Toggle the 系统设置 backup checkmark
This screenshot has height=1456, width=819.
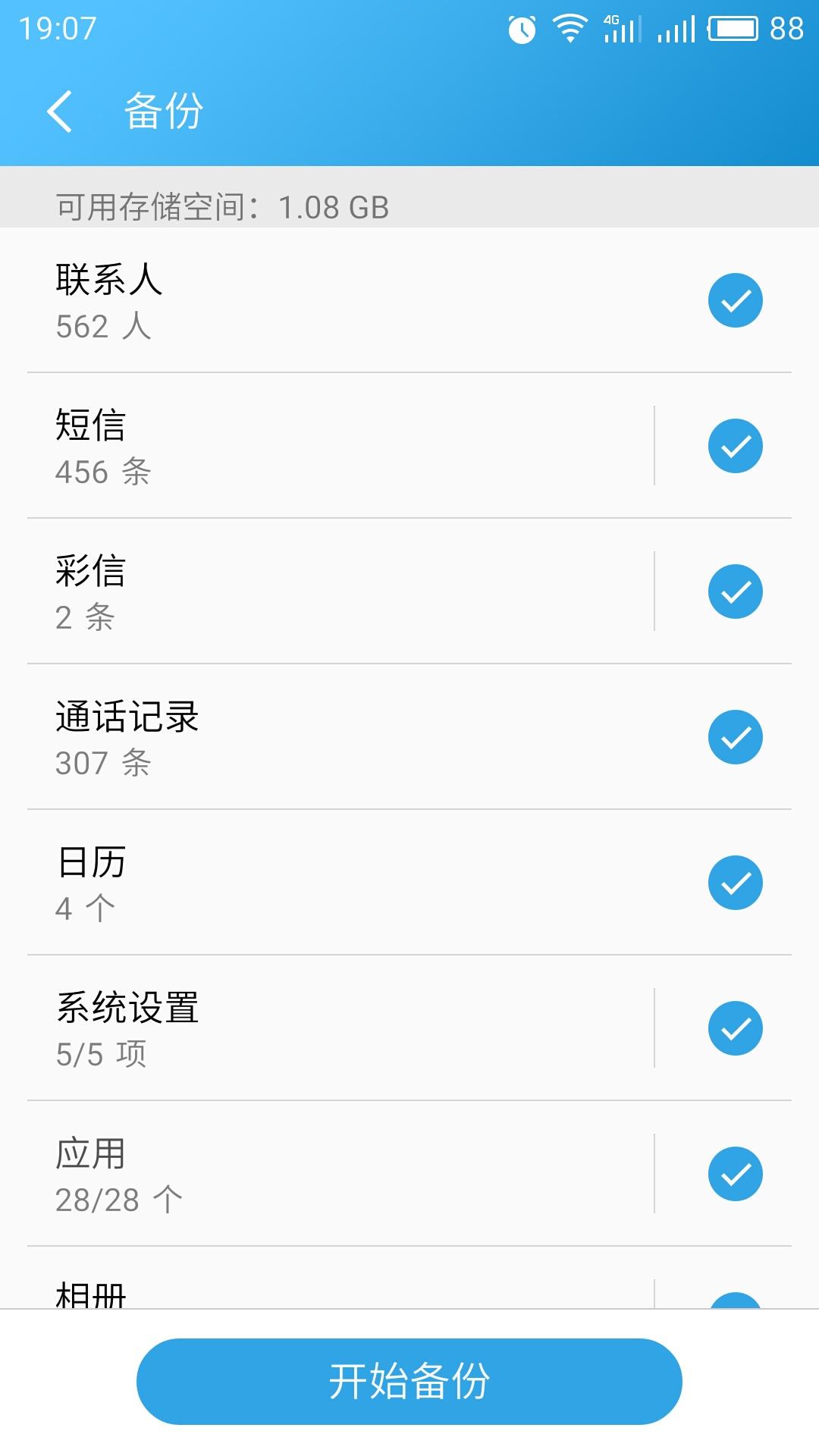coord(734,1027)
